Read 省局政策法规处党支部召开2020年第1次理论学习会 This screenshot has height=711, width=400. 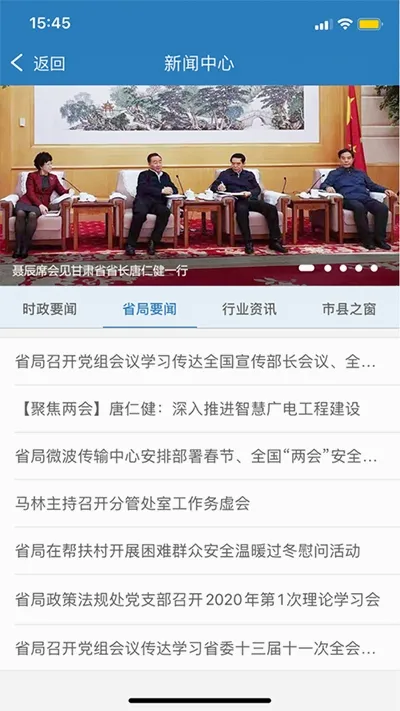pos(200,599)
